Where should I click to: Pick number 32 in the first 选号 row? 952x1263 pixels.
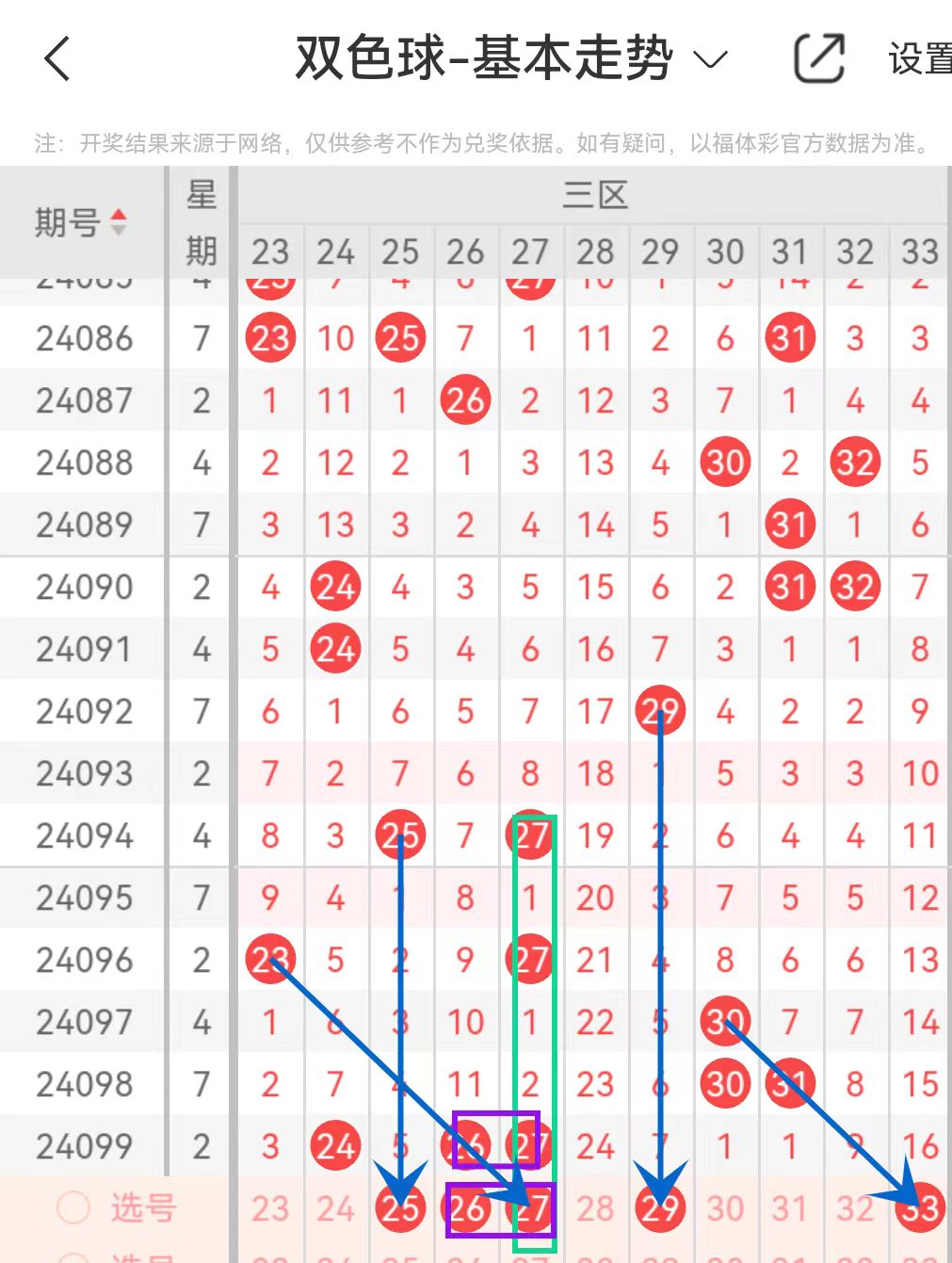tap(855, 1207)
